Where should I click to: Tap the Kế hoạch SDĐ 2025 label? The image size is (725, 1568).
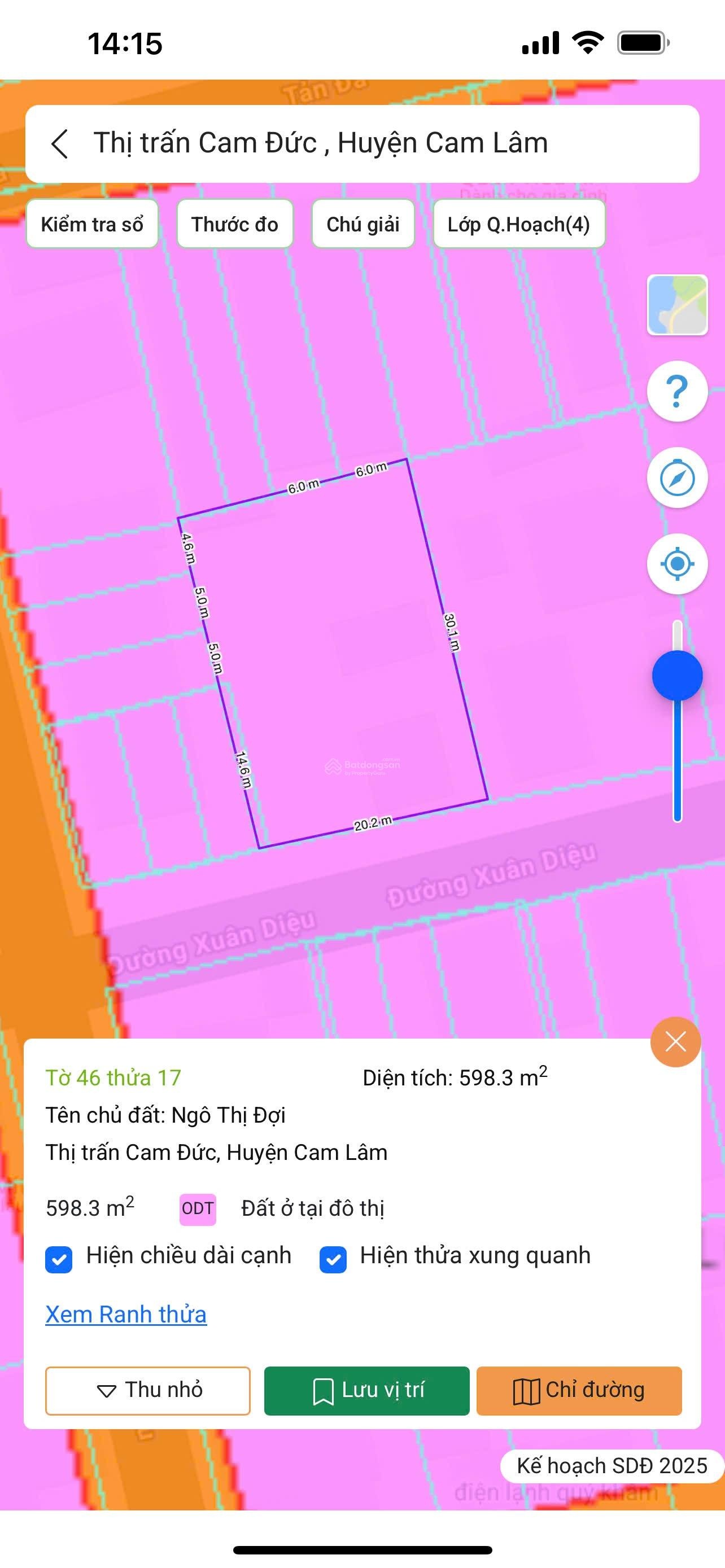click(612, 1466)
